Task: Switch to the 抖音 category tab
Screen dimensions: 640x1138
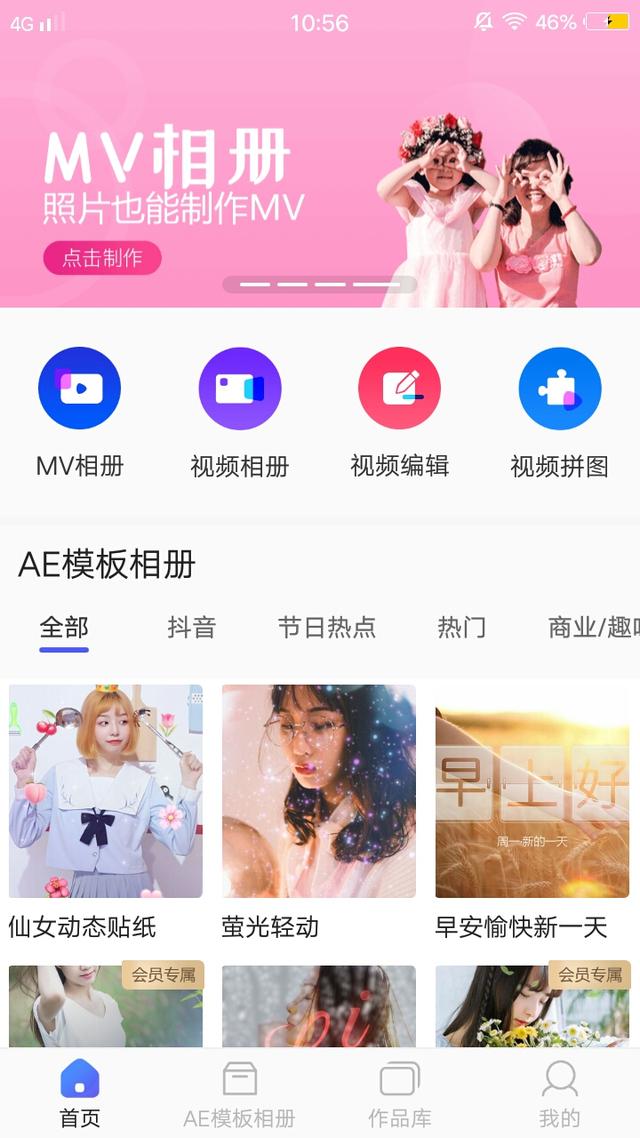Action: click(192, 628)
